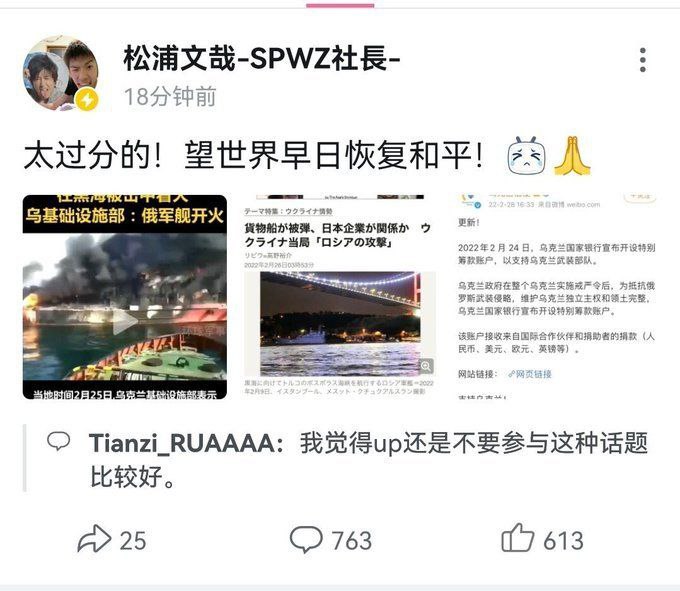Viewport: 680px width, 591px height.
Task: View the Japanese news article image
Action: coord(340,297)
